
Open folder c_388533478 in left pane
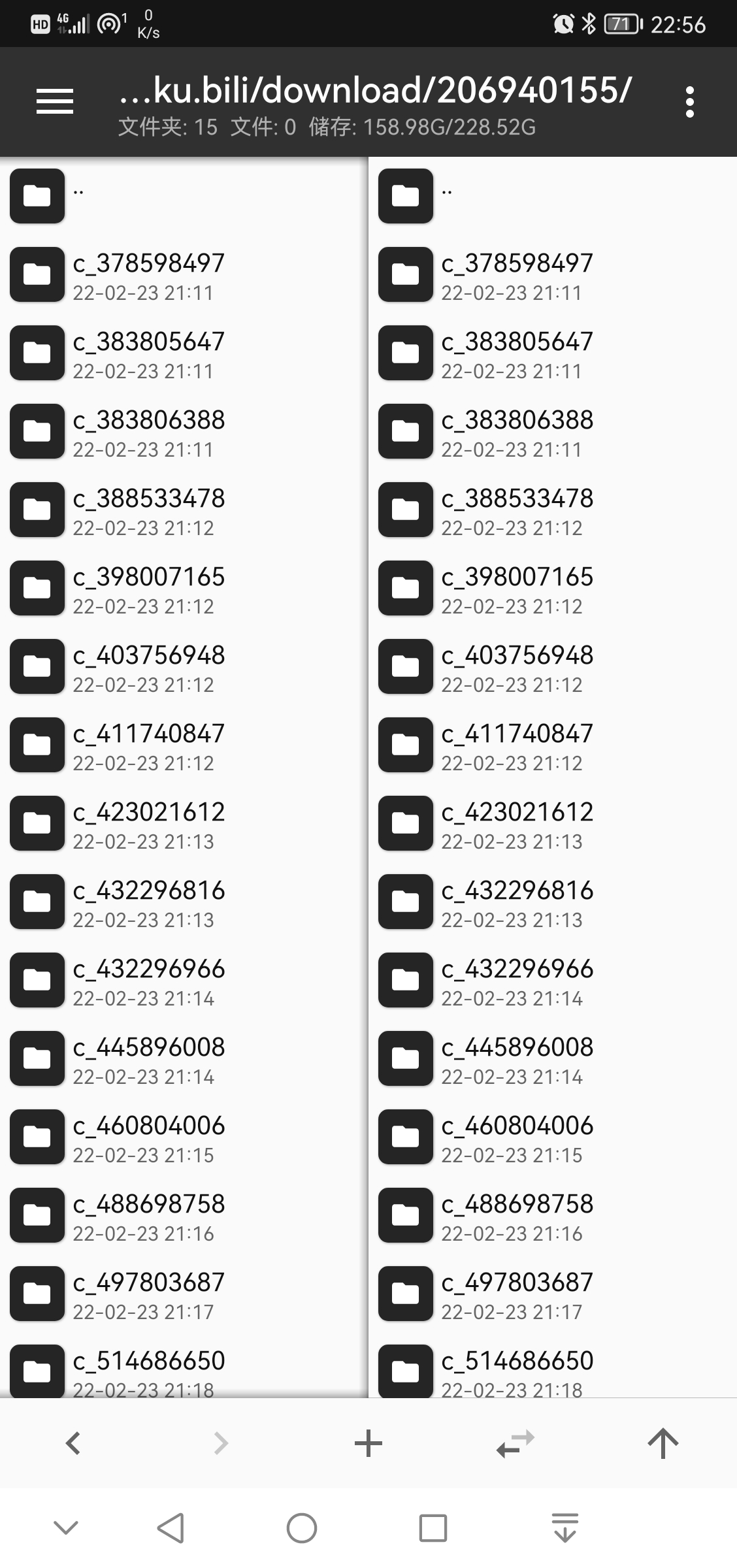149,510
